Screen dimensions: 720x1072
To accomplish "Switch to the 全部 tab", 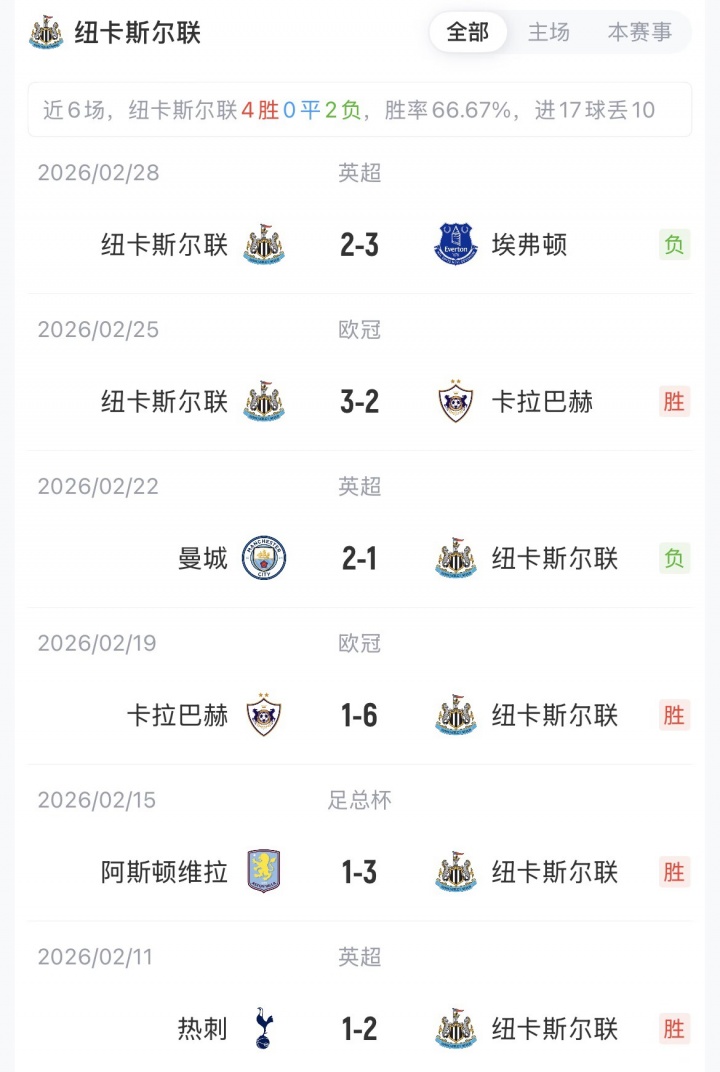I will coord(468,33).
